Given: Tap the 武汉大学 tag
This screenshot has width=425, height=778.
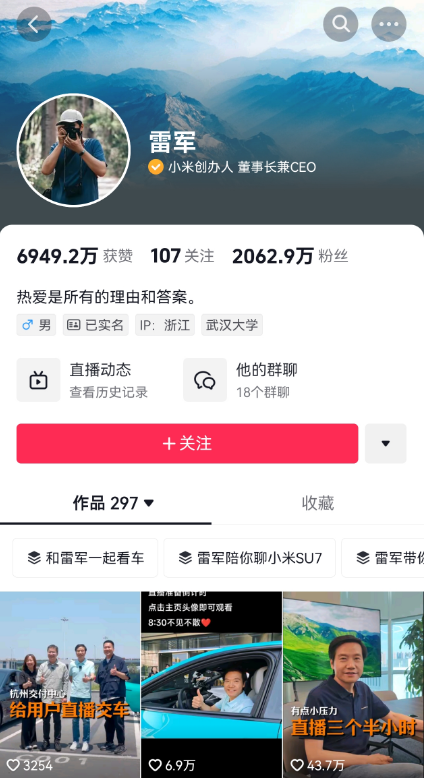Looking at the screenshot, I should (x=232, y=325).
